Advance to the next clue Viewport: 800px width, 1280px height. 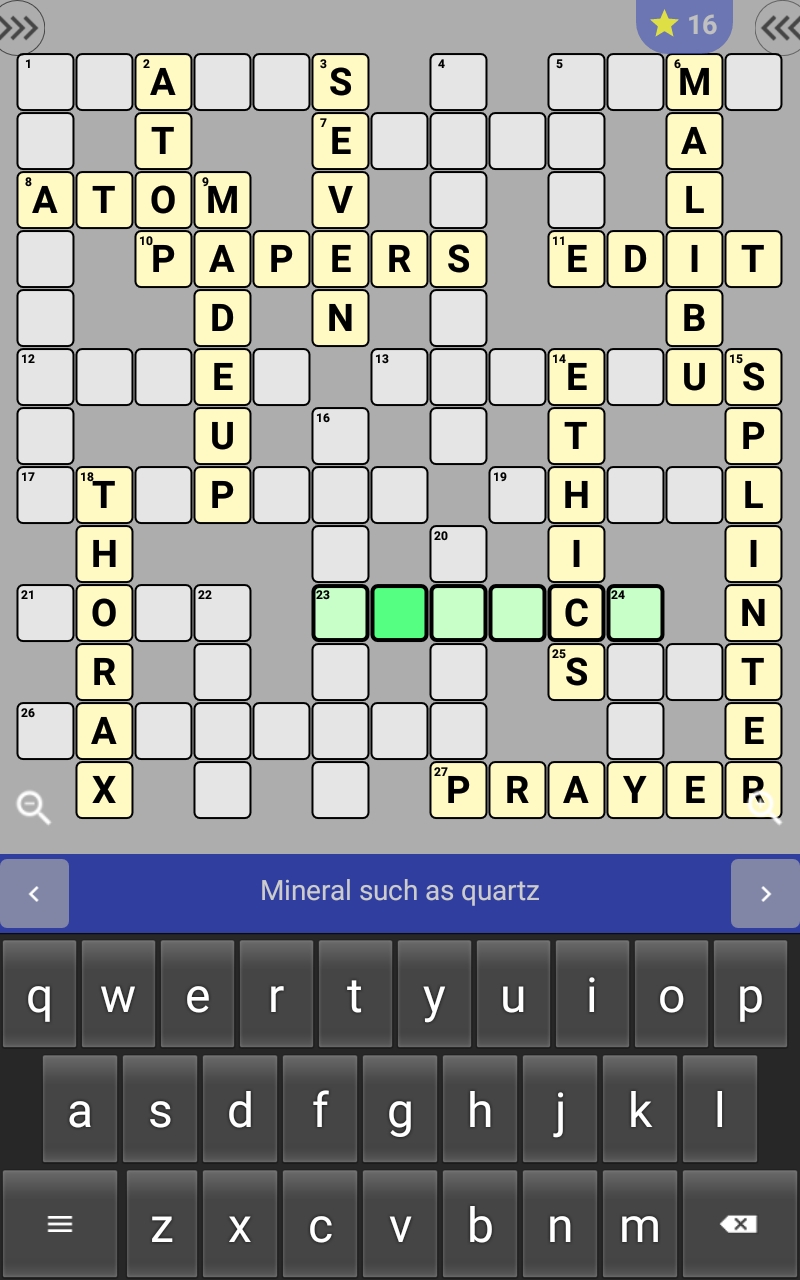coord(765,893)
